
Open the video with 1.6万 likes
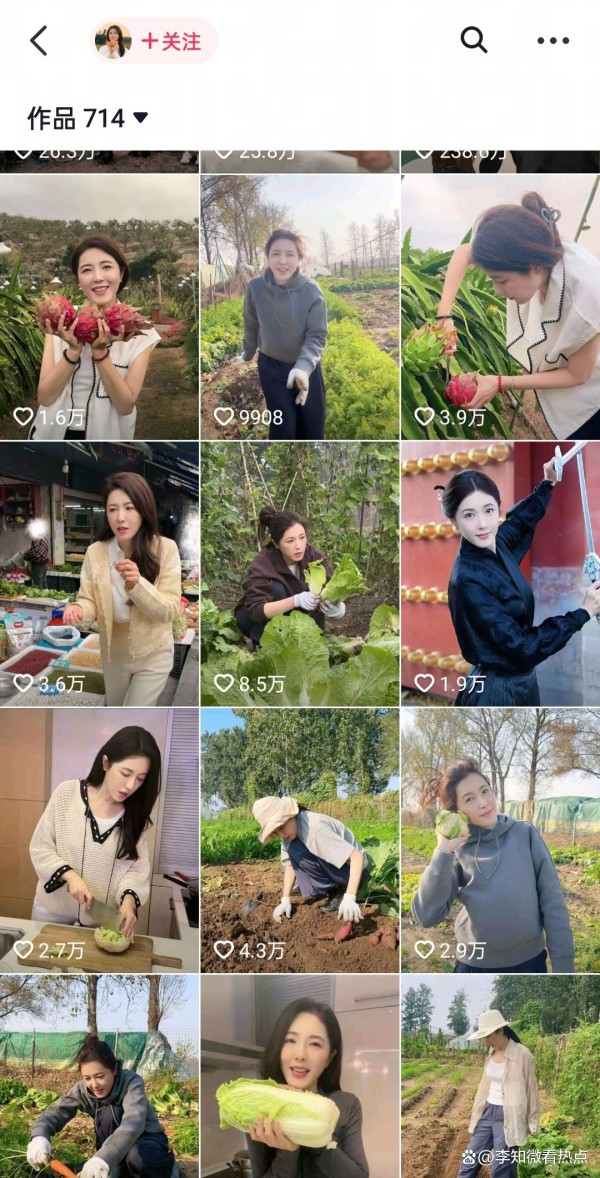(99, 307)
